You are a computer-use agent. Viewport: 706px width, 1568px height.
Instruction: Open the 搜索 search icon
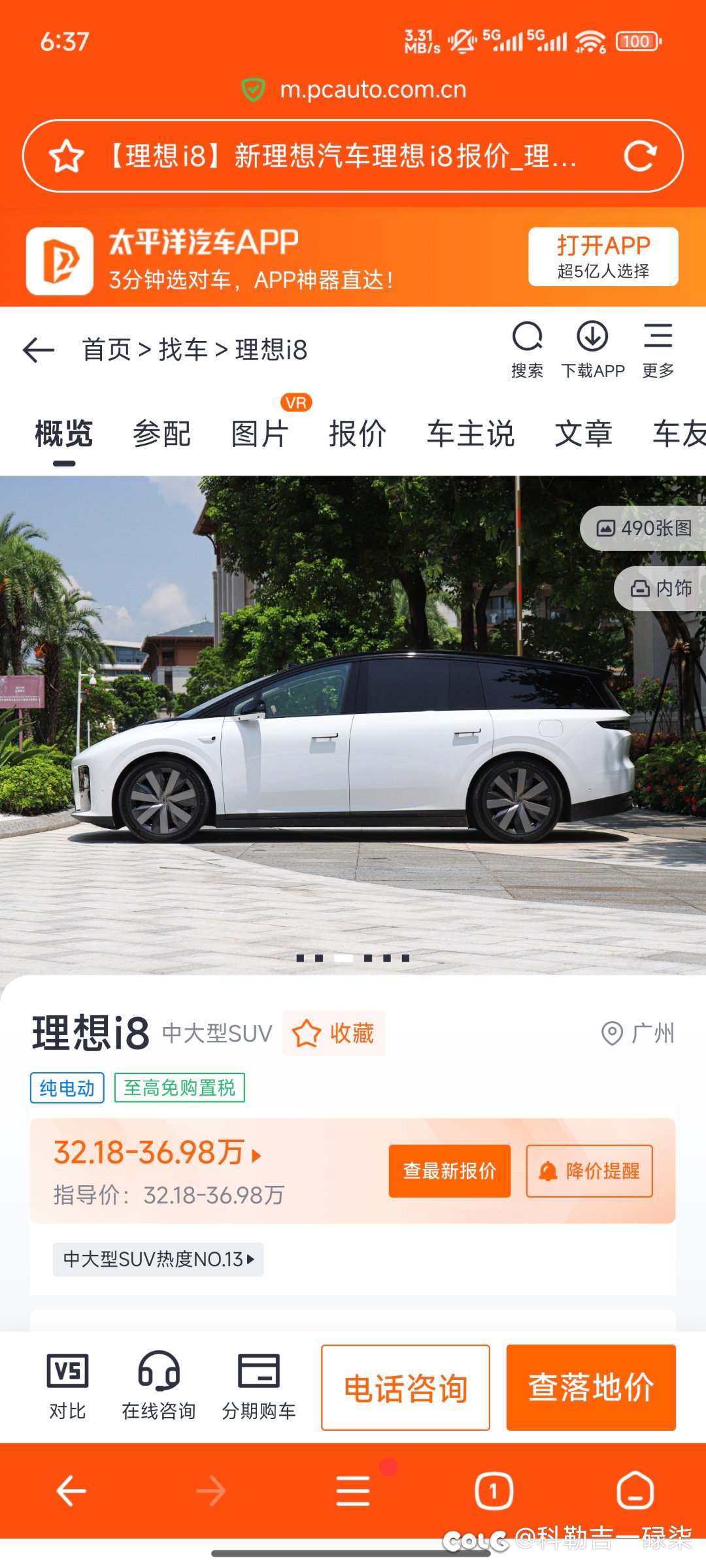(x=527, y=350)
